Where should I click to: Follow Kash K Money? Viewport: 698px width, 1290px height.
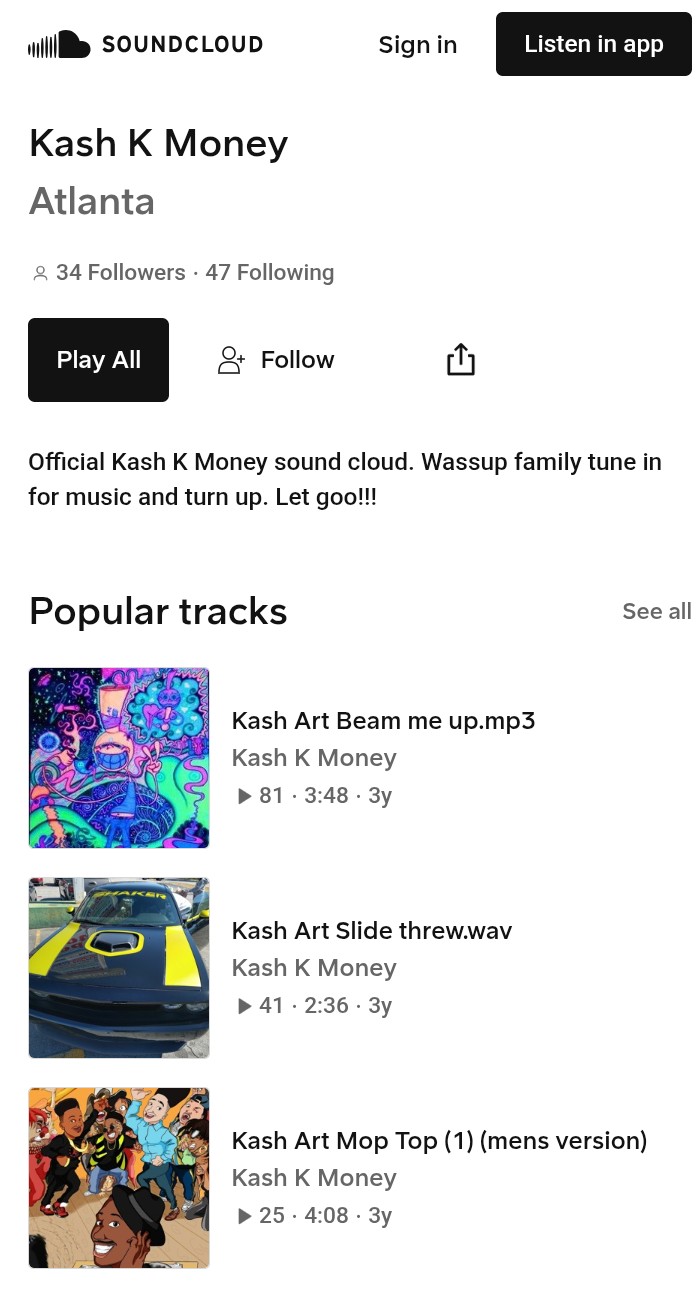pos(276,360)
